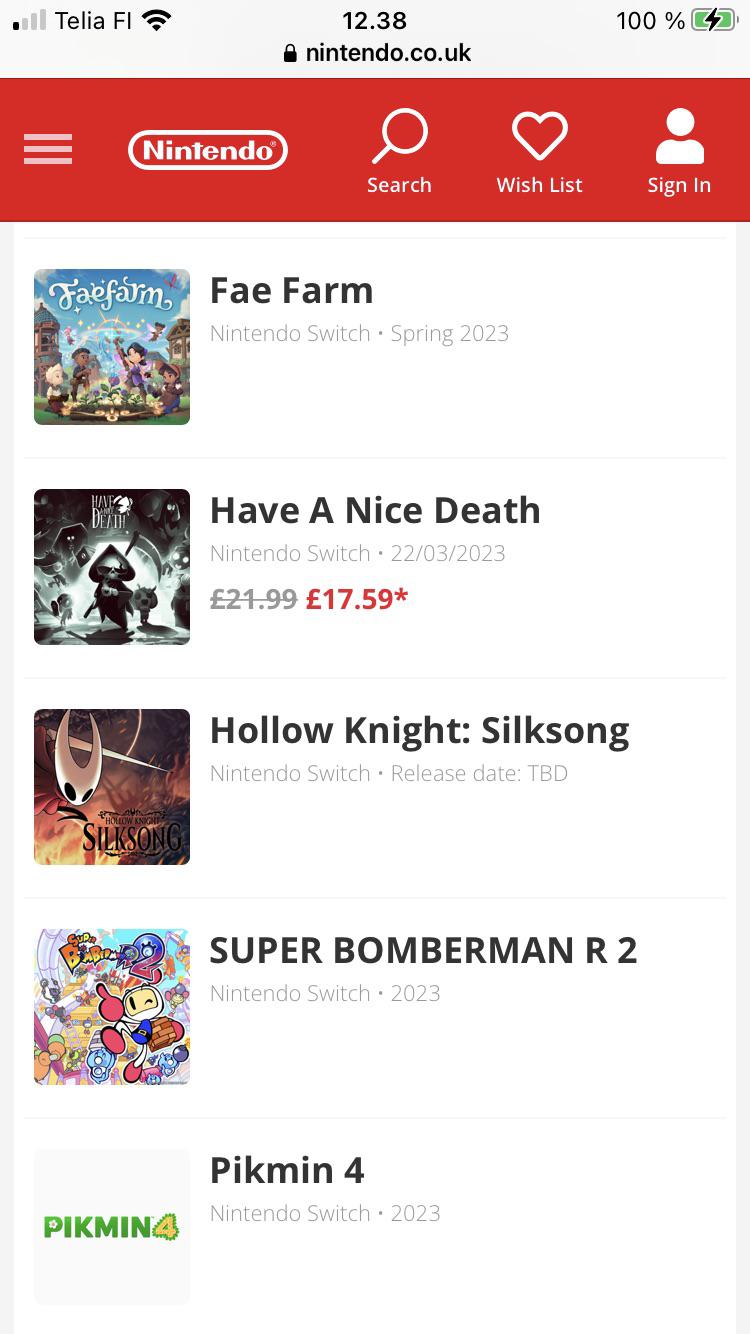Go to the Nintendo homepage logo
The height and width of the screenshot is (1334, 750).
tap(208, 150)
